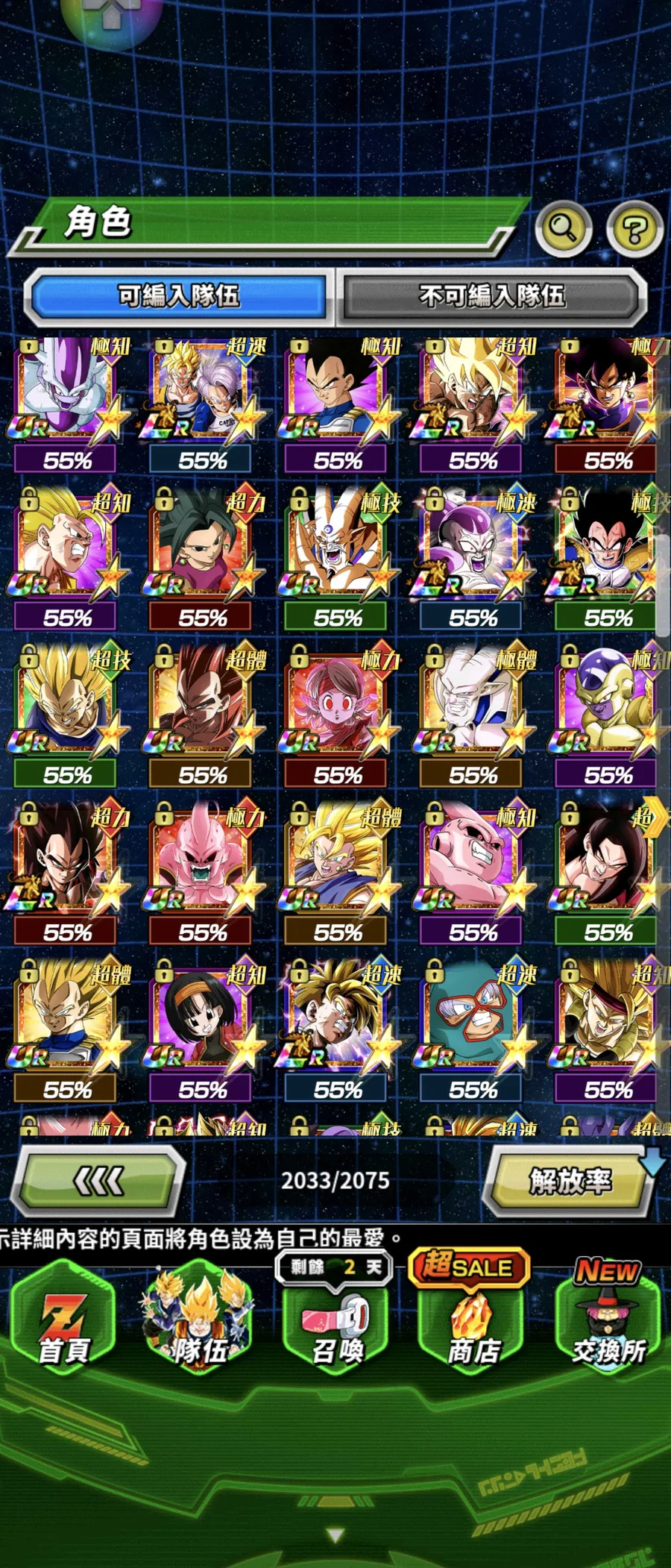Switch to the 不可編入隊伍 tab
The image size is (671, 1568).
[x=492, y=296]
